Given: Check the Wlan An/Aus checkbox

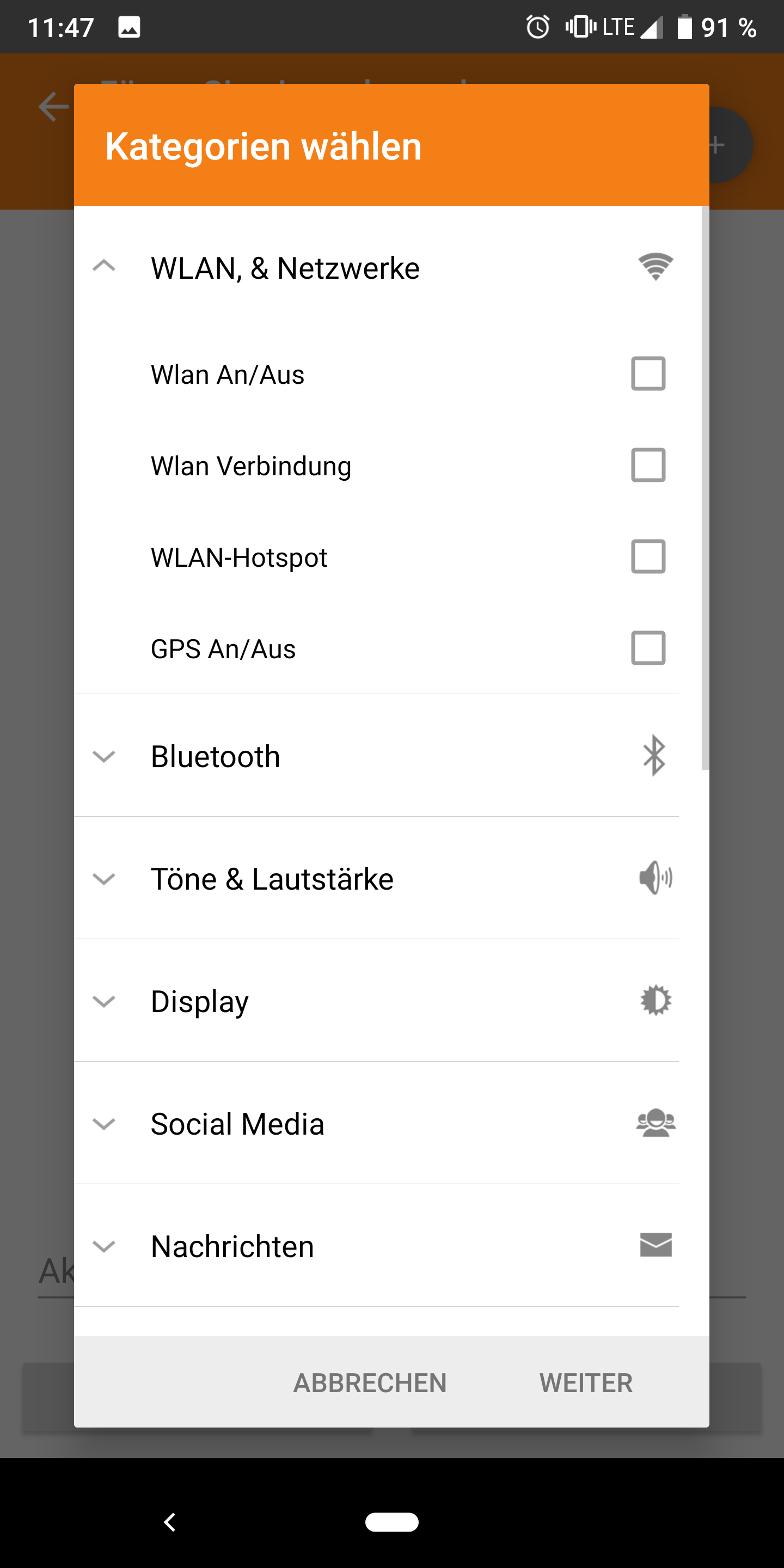Looking at the screenshot, I should point(648,373).
